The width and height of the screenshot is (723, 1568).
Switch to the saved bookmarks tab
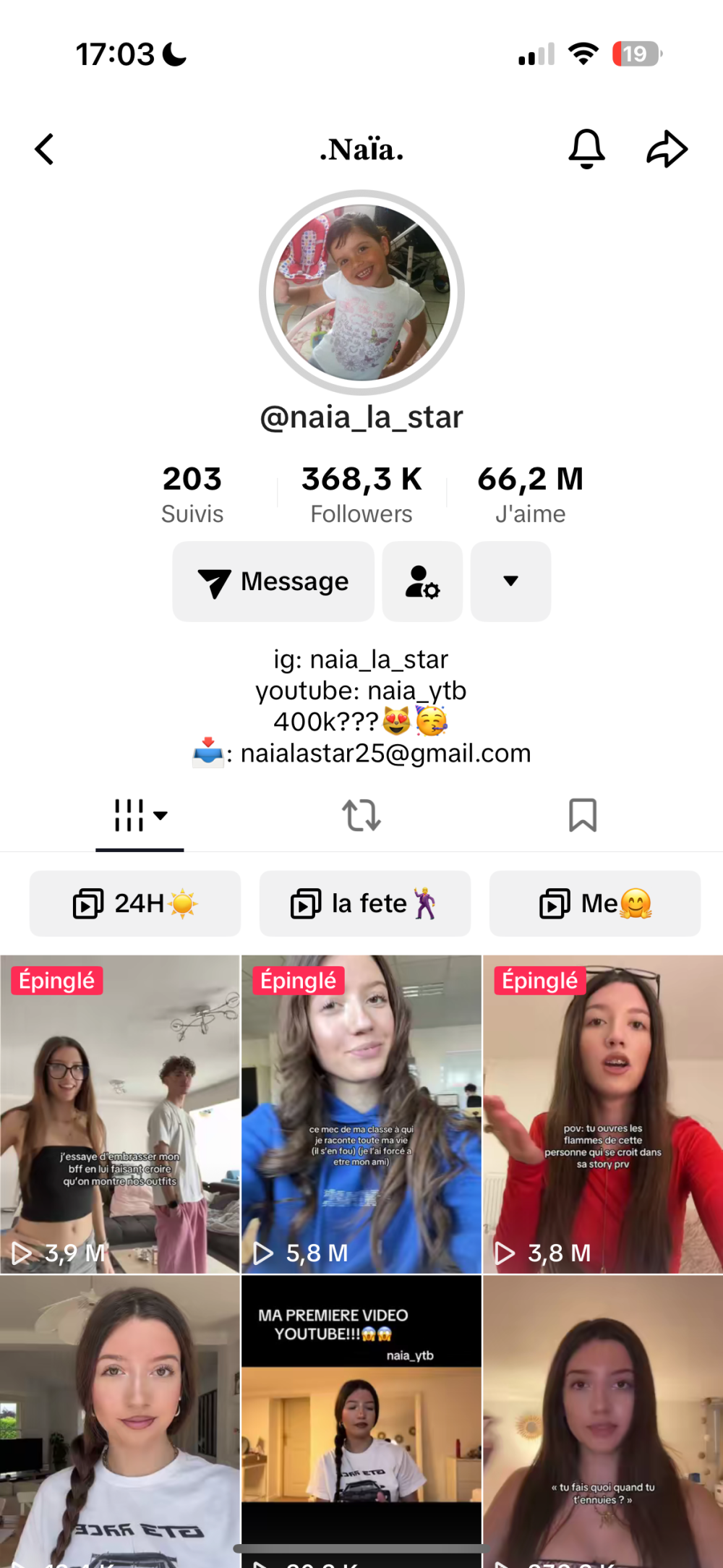[x=583, y=816]
